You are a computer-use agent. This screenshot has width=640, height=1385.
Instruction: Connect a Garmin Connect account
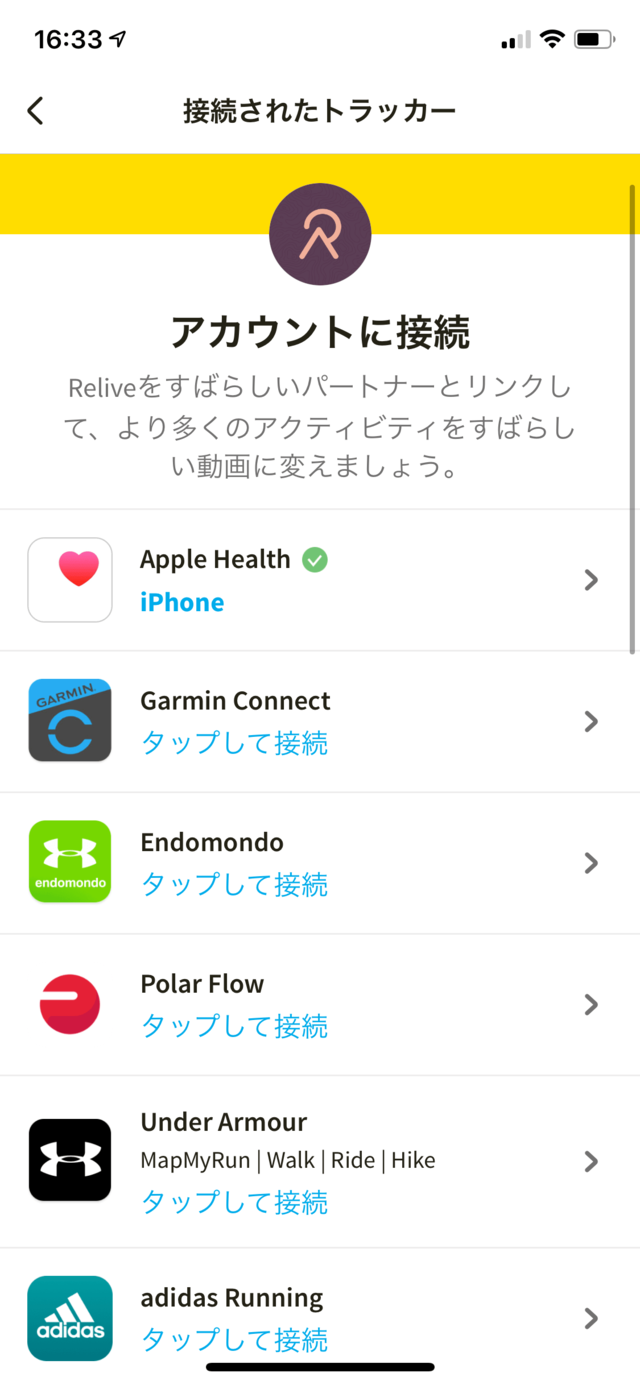click(320, 722)
